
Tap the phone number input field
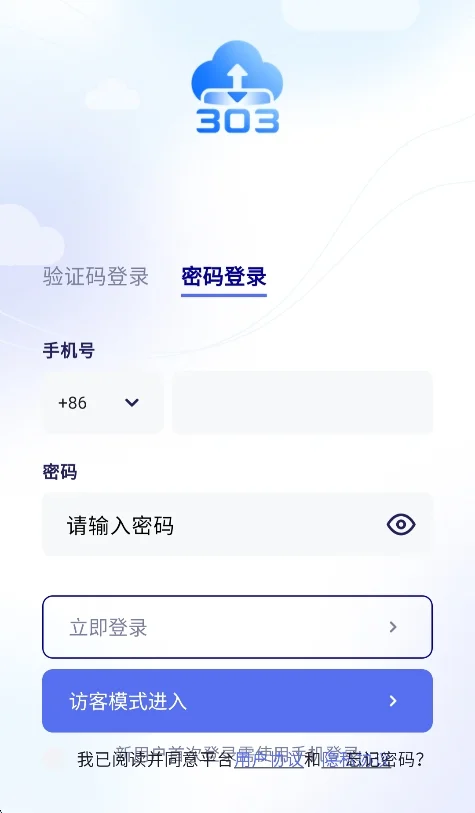click(x=302, y=402)
